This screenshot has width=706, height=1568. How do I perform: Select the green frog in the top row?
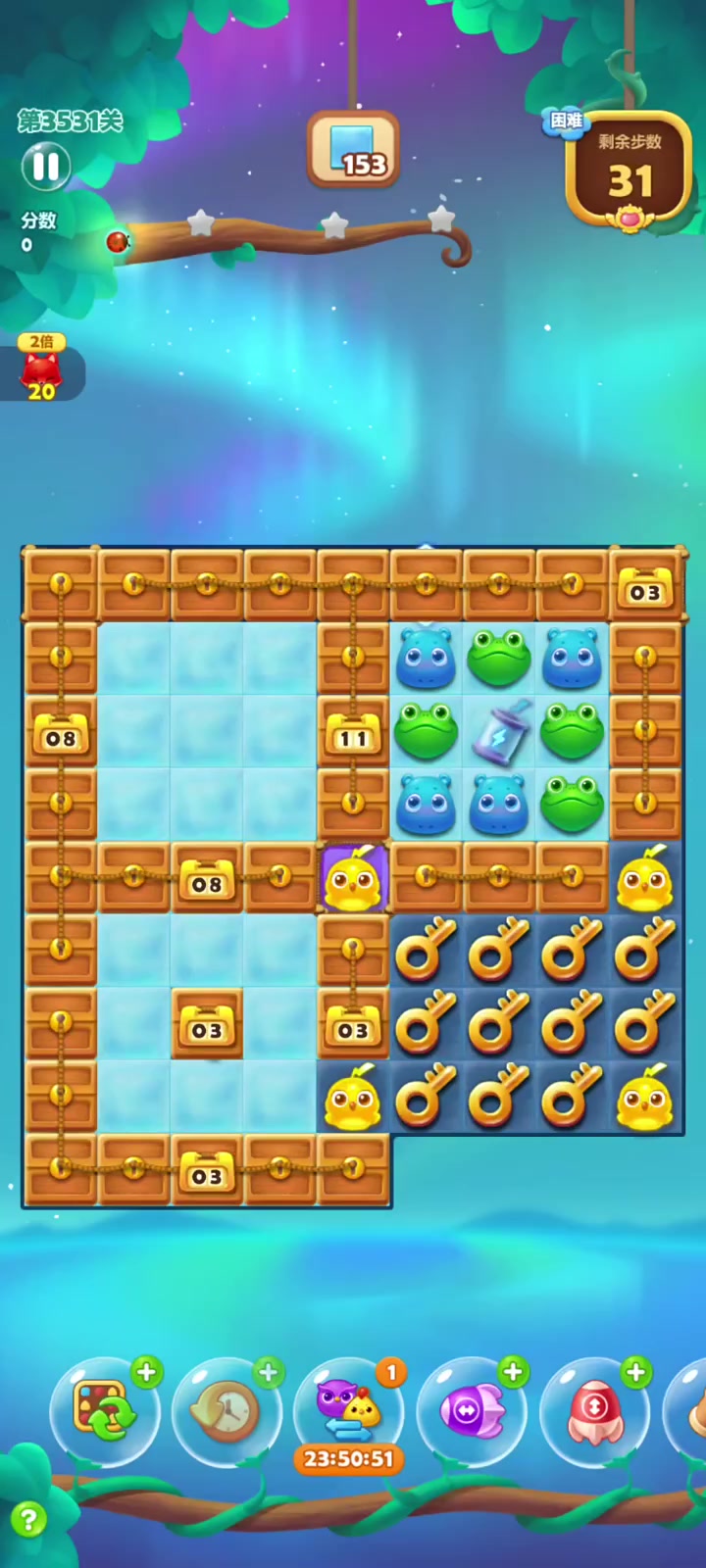pyautogui.click(x=499, y=659)
